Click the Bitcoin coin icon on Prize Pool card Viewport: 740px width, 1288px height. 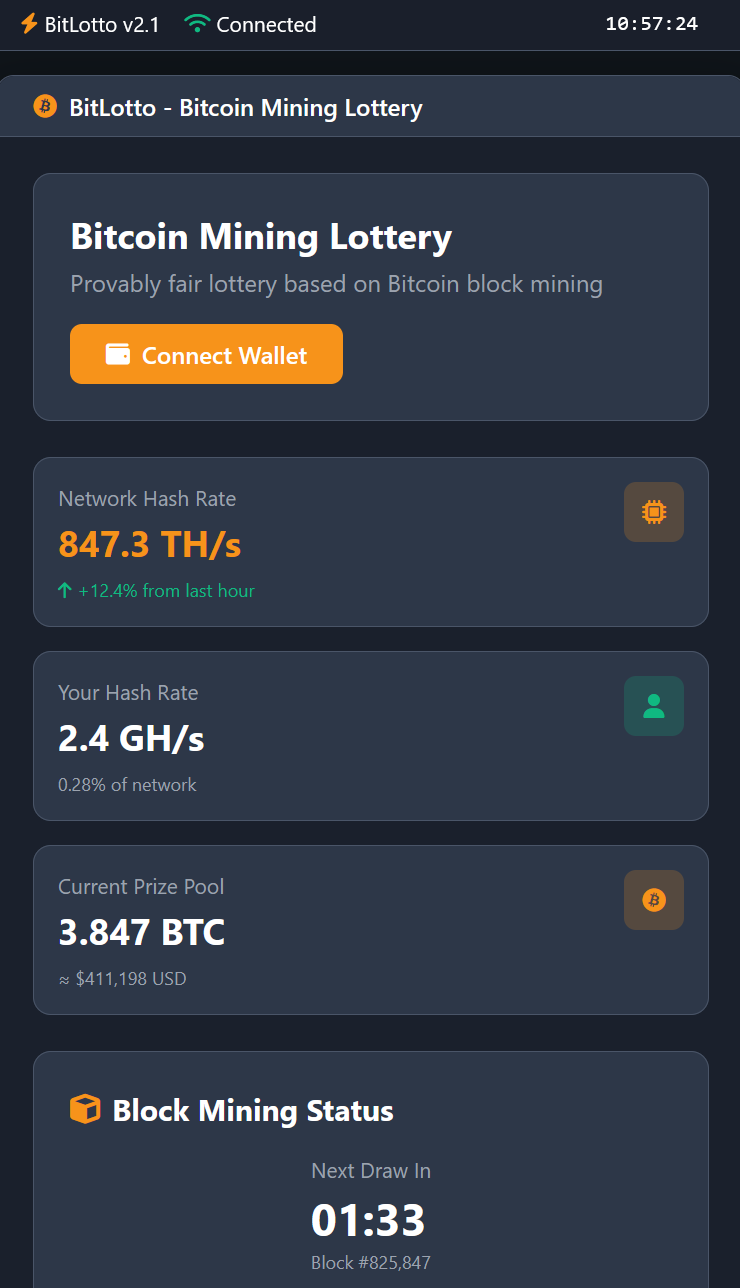[x=653, y=899]
